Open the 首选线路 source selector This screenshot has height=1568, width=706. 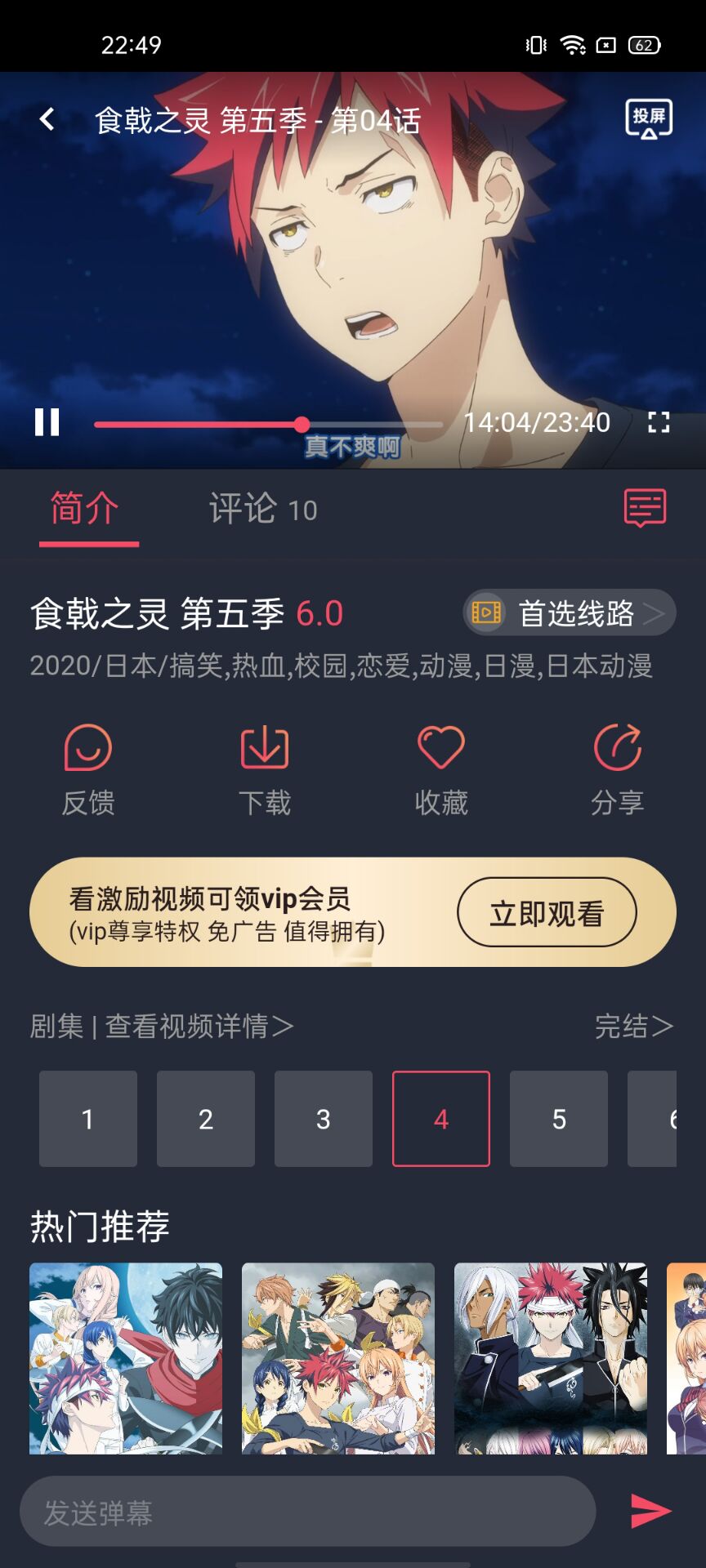point(570,612)
